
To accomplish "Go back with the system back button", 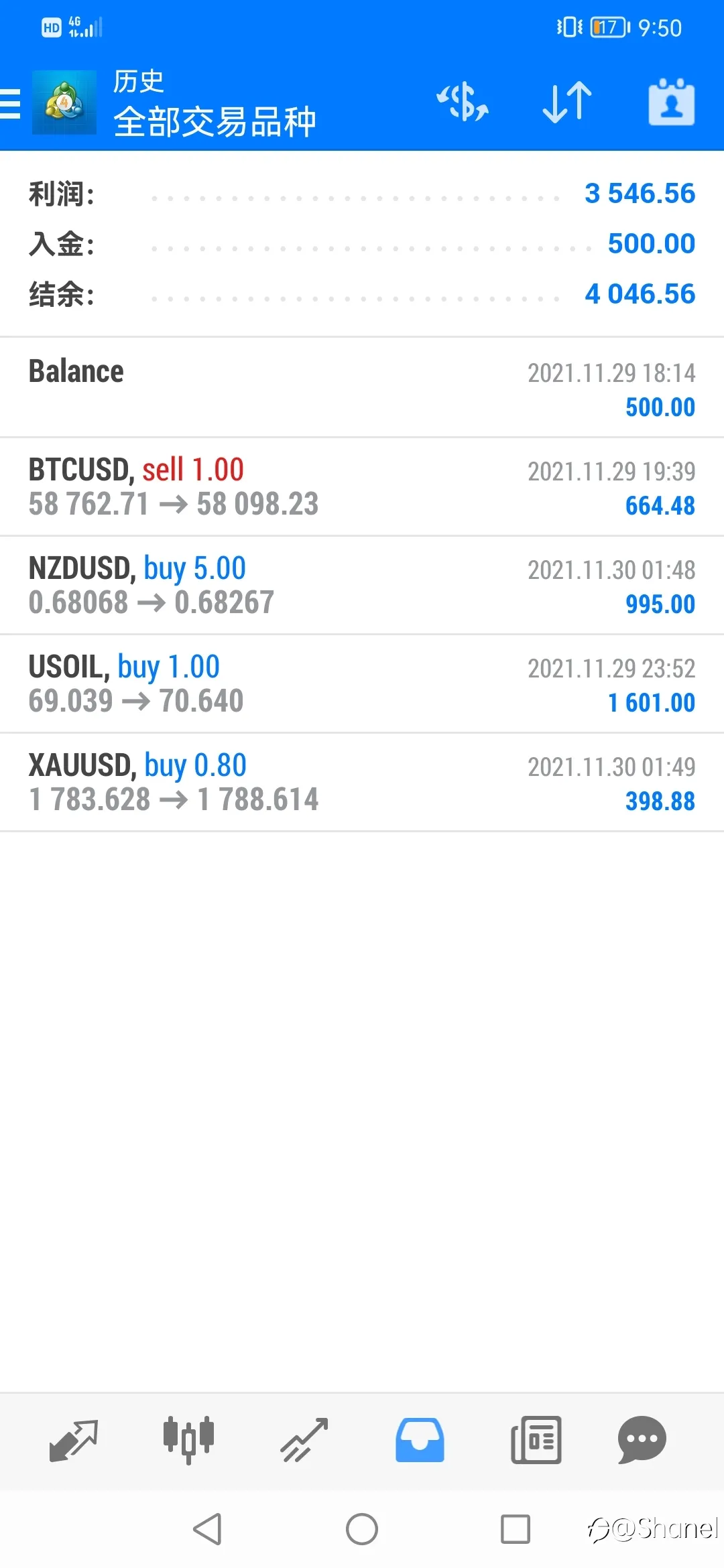I will coord(207,1529).
